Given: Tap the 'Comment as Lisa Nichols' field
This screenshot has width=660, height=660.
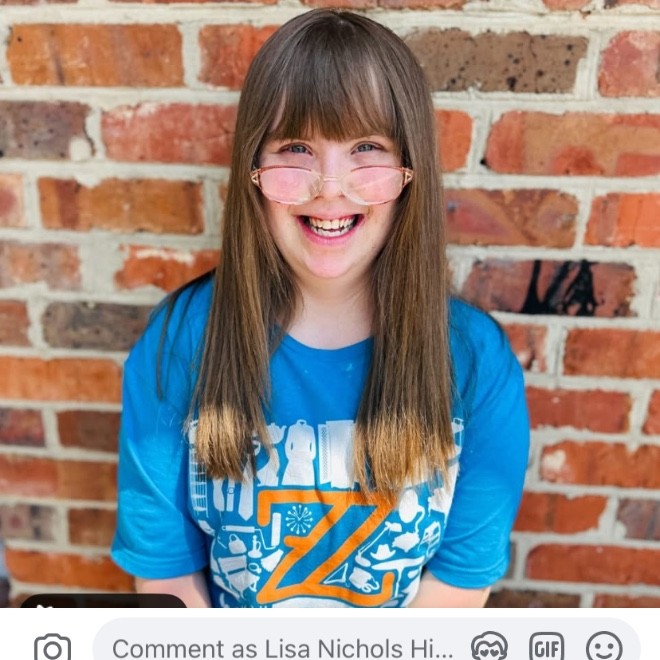Looking at the screenshot, I should [x=282, y=648].
